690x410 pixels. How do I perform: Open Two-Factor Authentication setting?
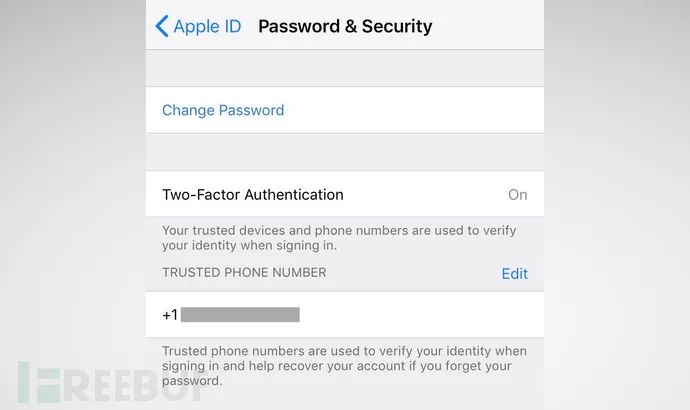tap(344, 195)
